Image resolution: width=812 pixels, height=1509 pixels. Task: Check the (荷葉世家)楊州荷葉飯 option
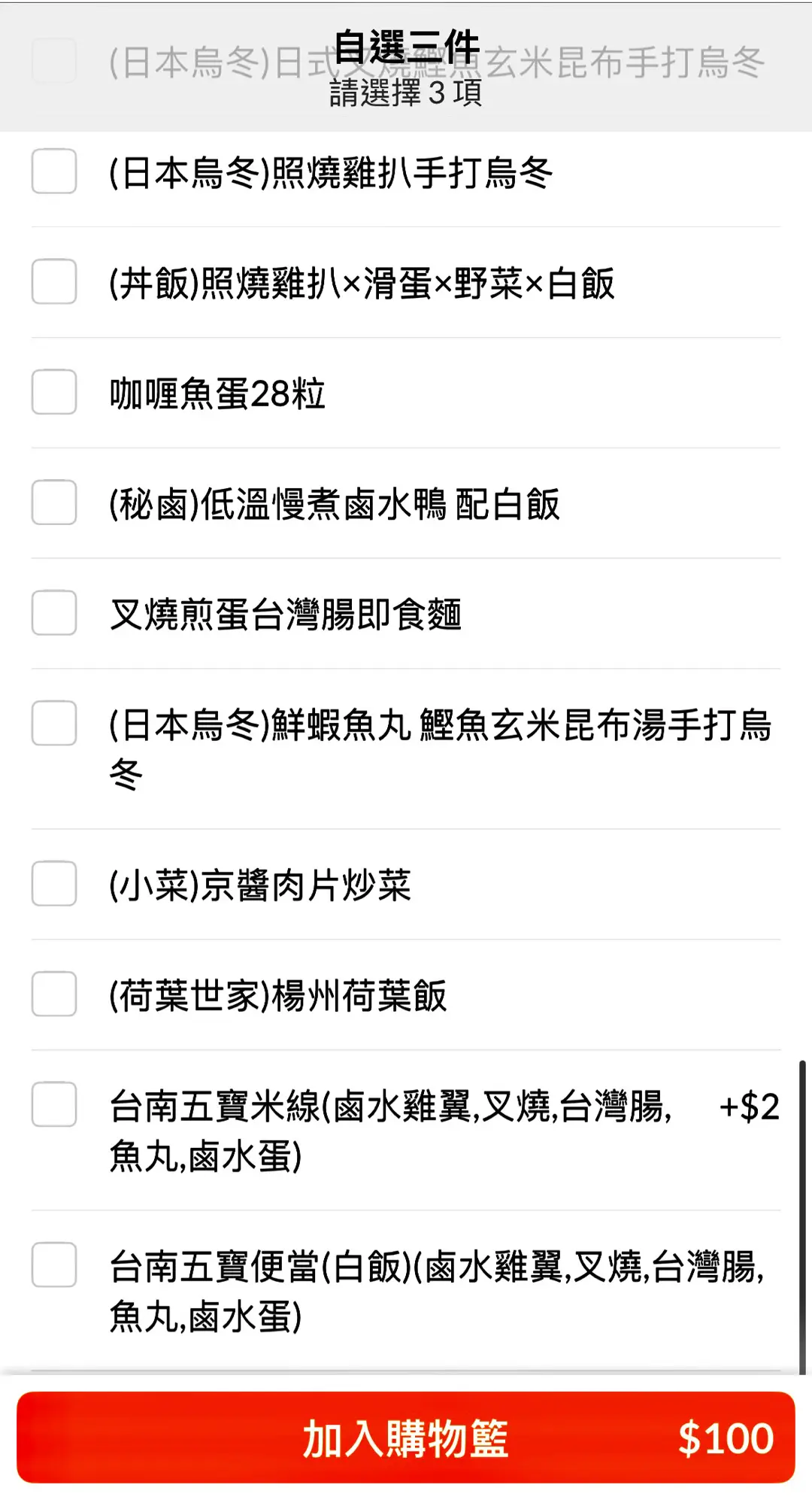tap(54, 994)
